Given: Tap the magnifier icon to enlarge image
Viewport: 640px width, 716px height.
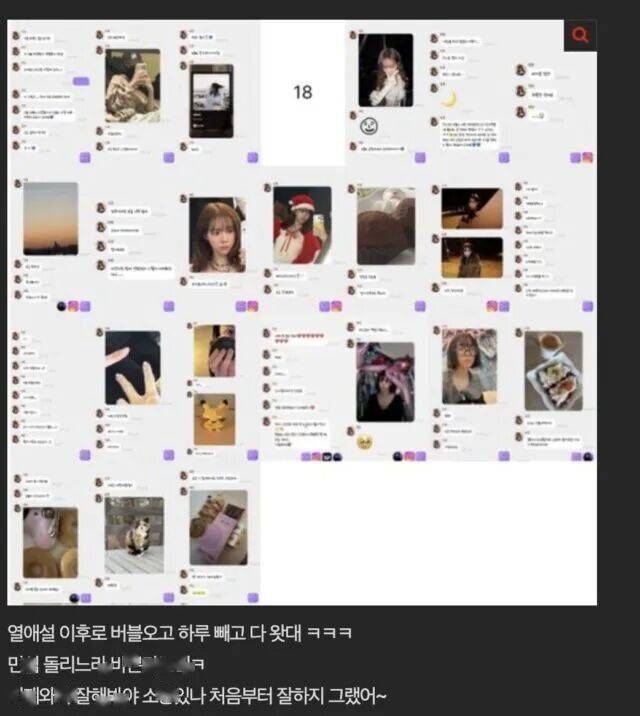Looking at the screenshot, I should [x=580, y=35].
